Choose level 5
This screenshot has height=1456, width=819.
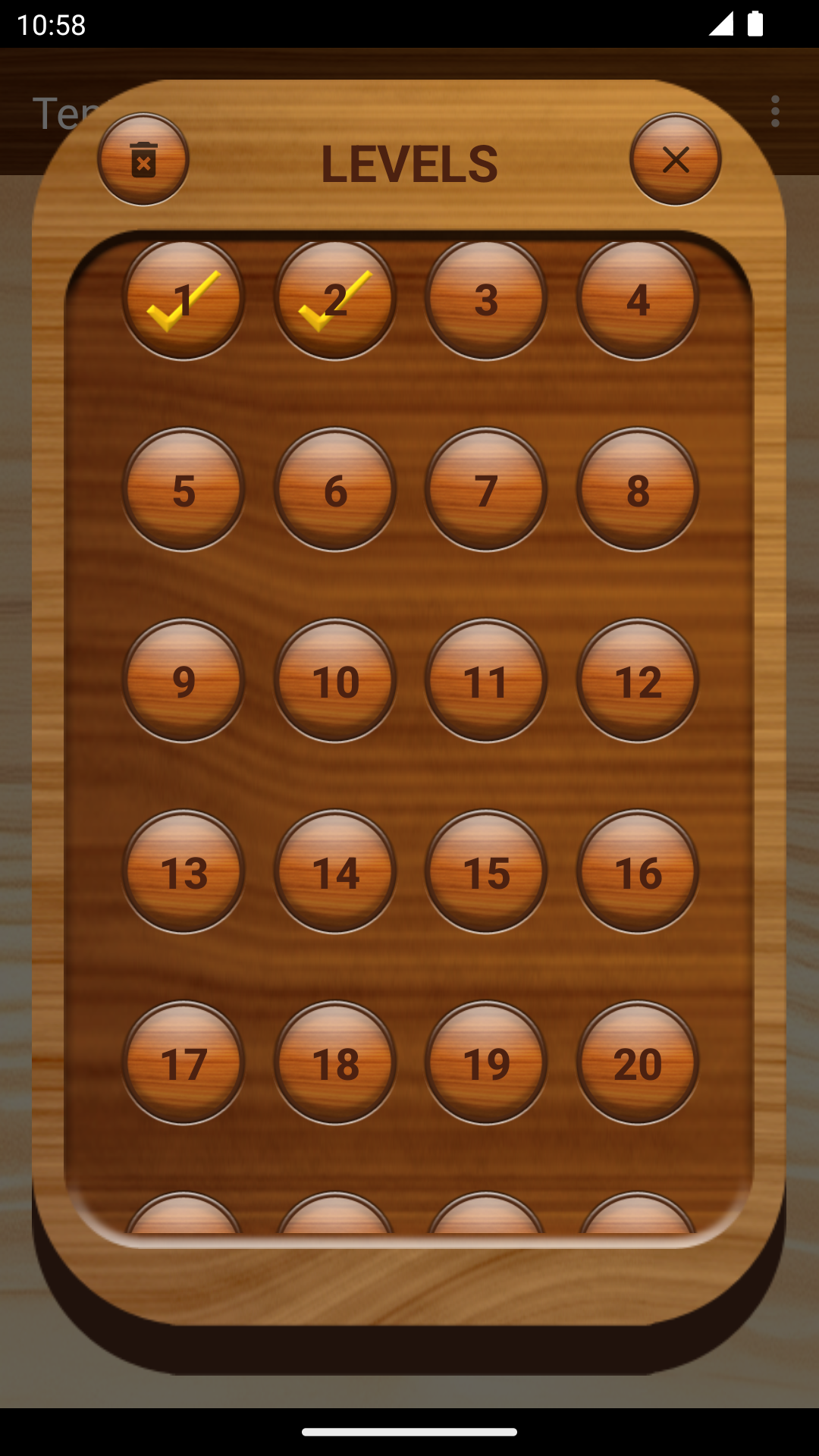tap(184, 490)
